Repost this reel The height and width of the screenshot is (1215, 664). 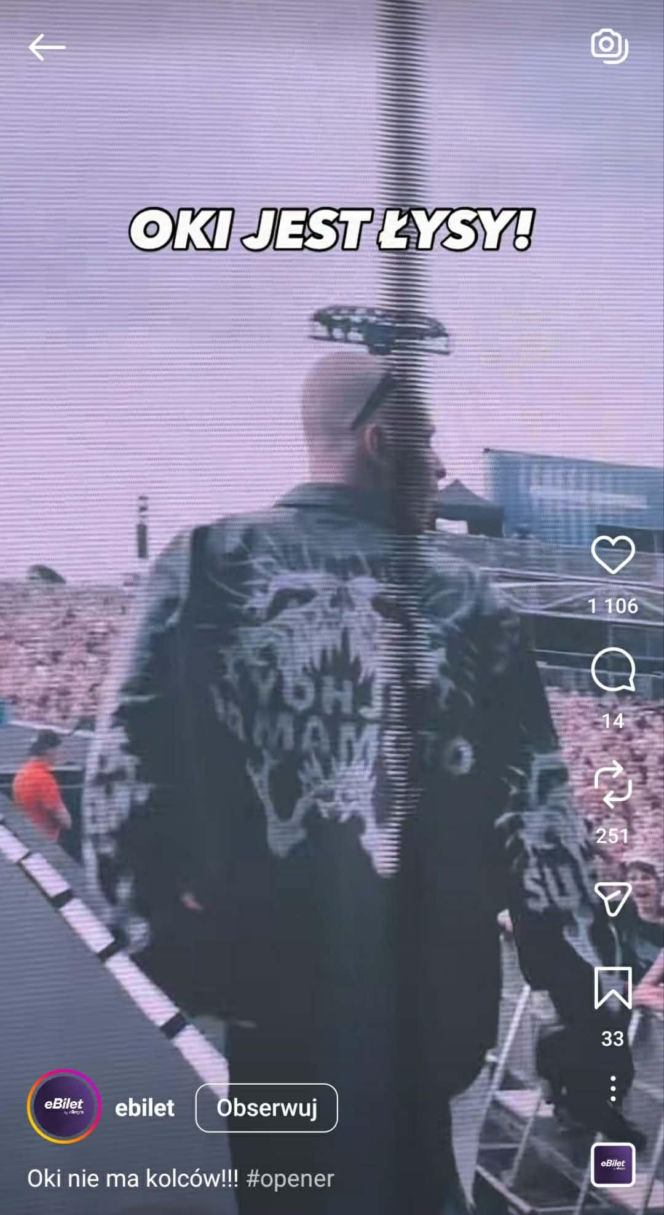click(x=613, y=784)
